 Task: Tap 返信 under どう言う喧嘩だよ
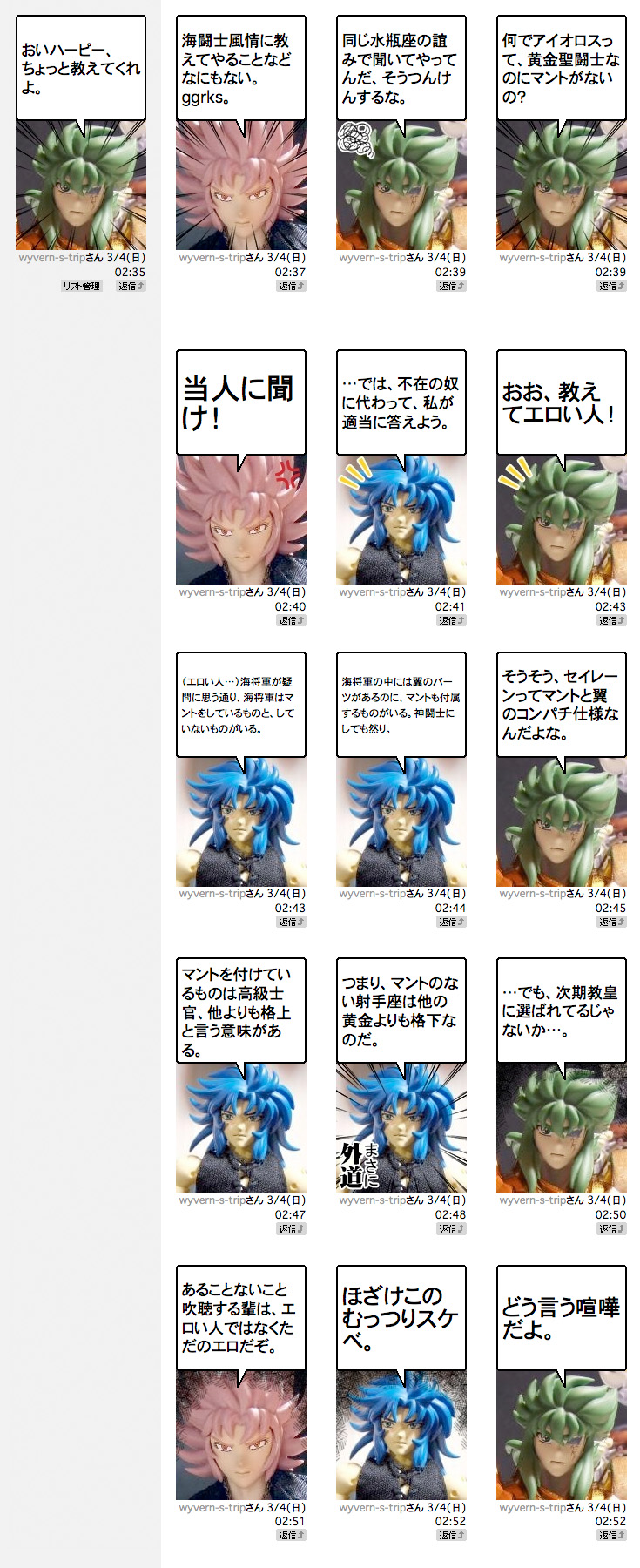point(612,1535)
